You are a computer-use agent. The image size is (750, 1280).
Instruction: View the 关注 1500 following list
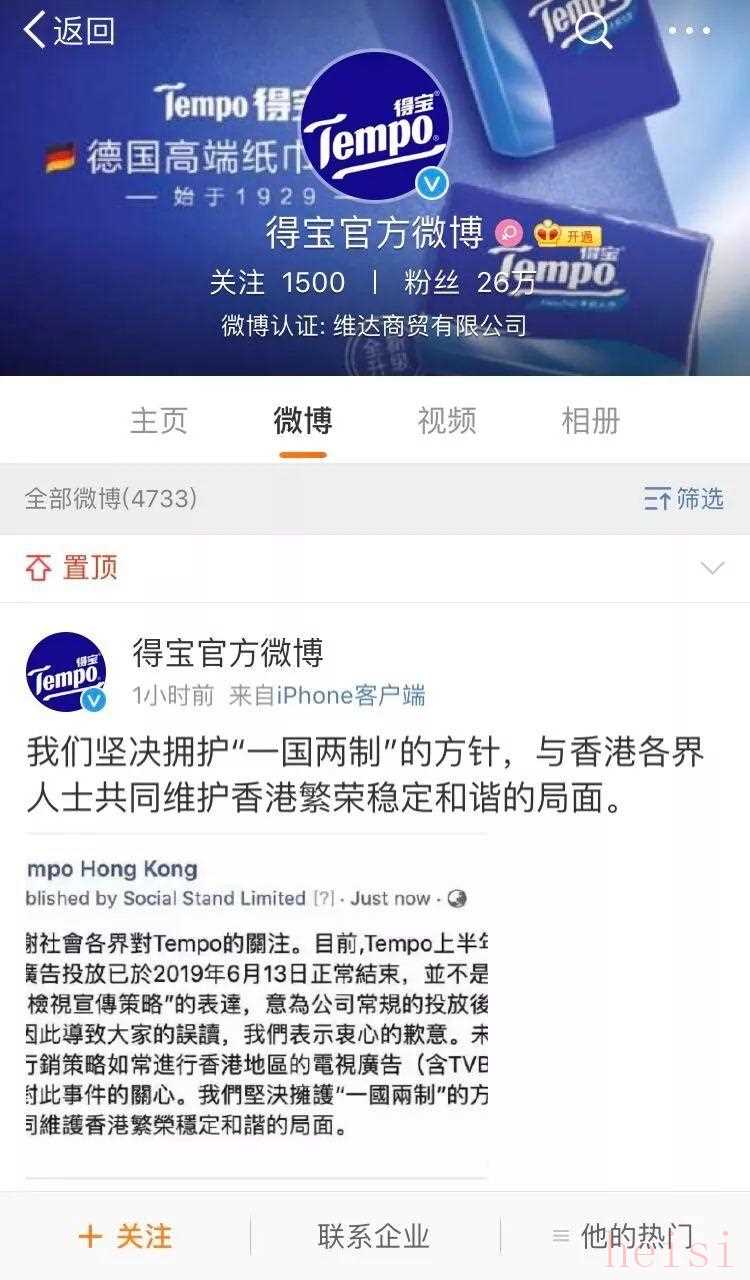277,282
